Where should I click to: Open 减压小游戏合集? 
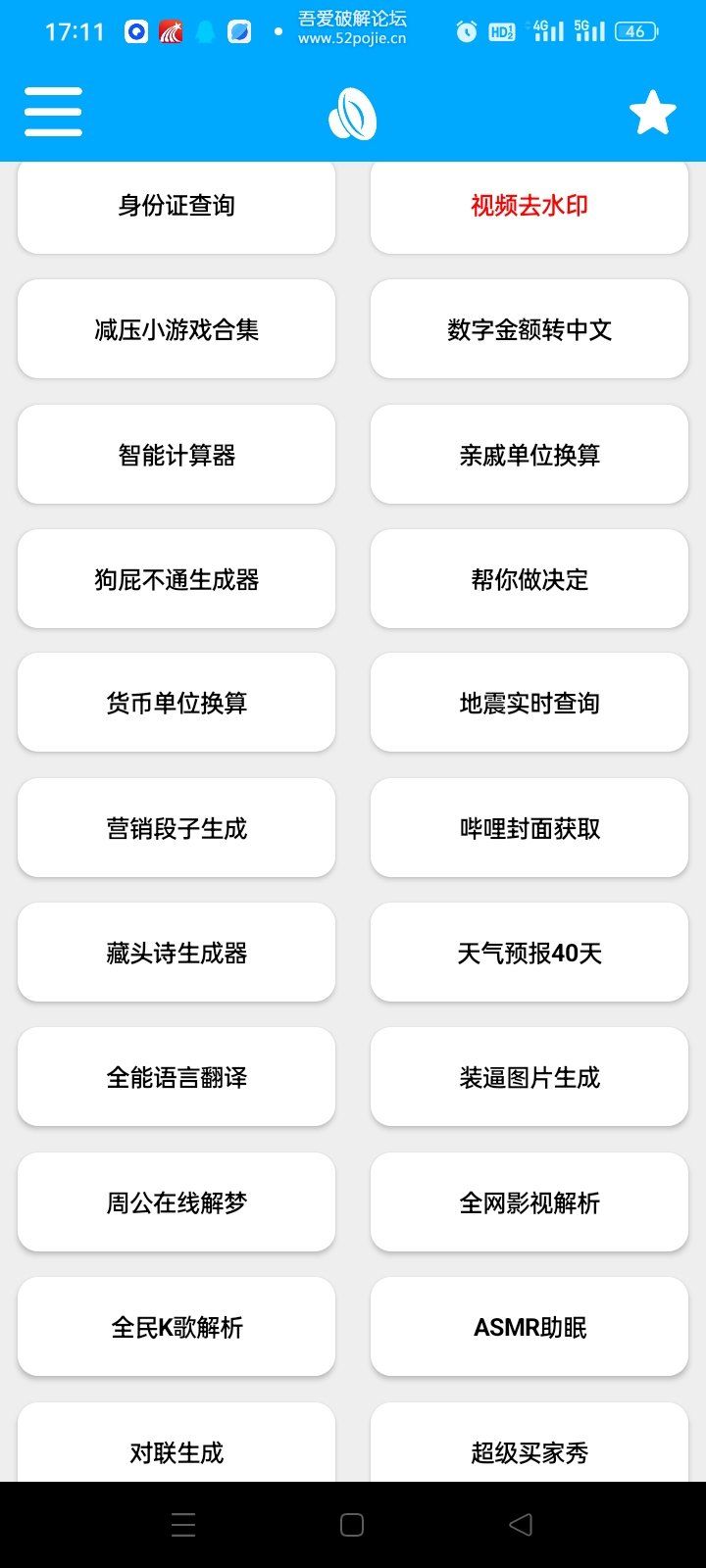(176, 329)
